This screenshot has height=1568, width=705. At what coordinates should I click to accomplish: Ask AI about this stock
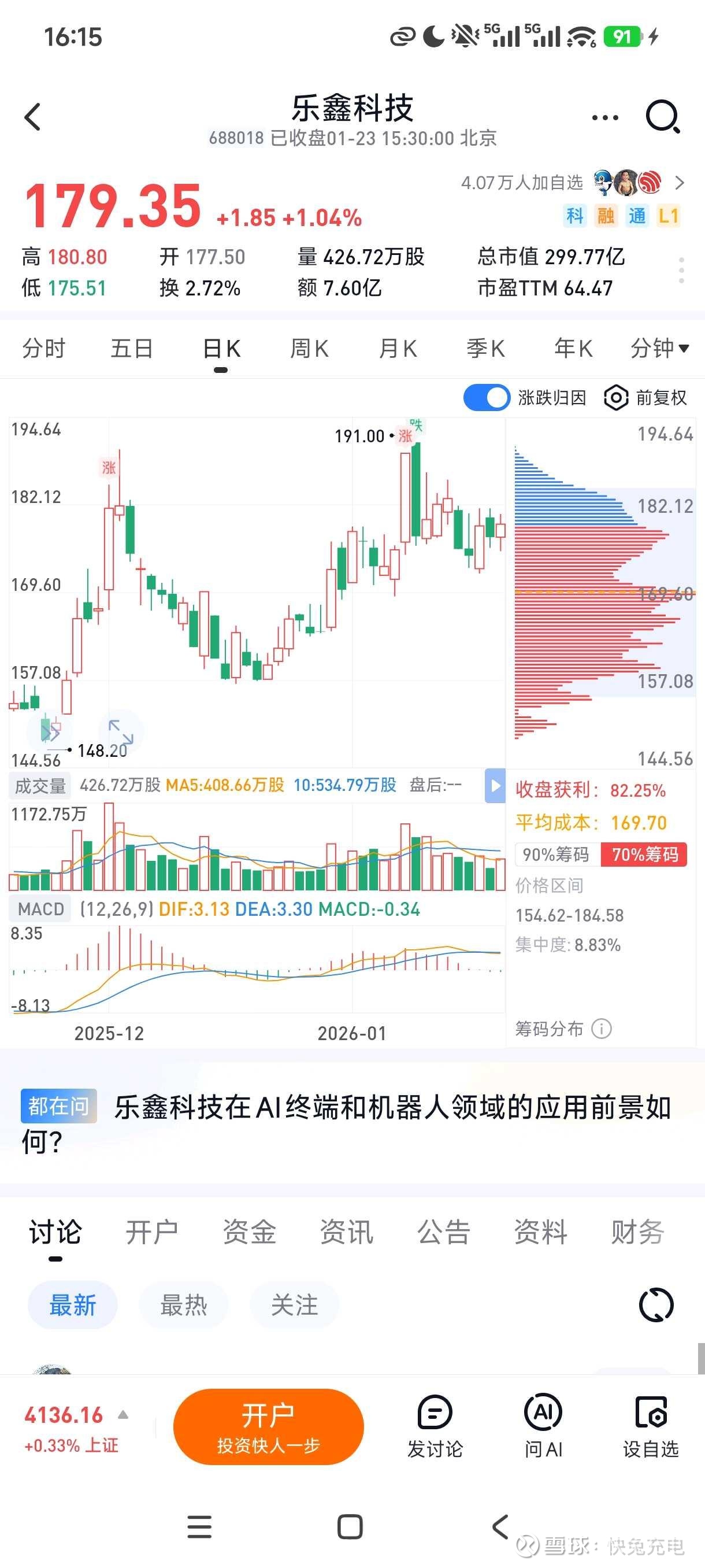[x=543, y=1426]
